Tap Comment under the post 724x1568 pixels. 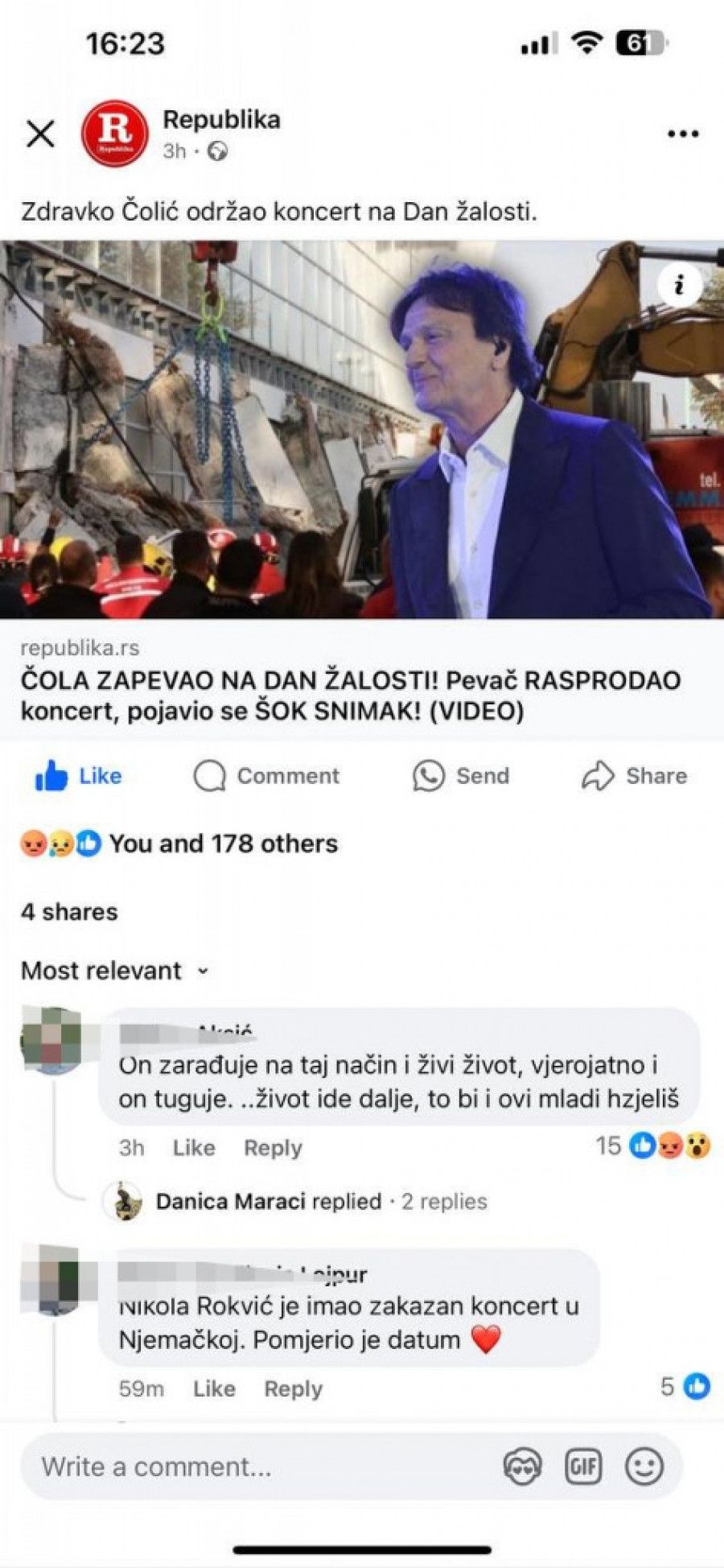(x=266, y=776)
